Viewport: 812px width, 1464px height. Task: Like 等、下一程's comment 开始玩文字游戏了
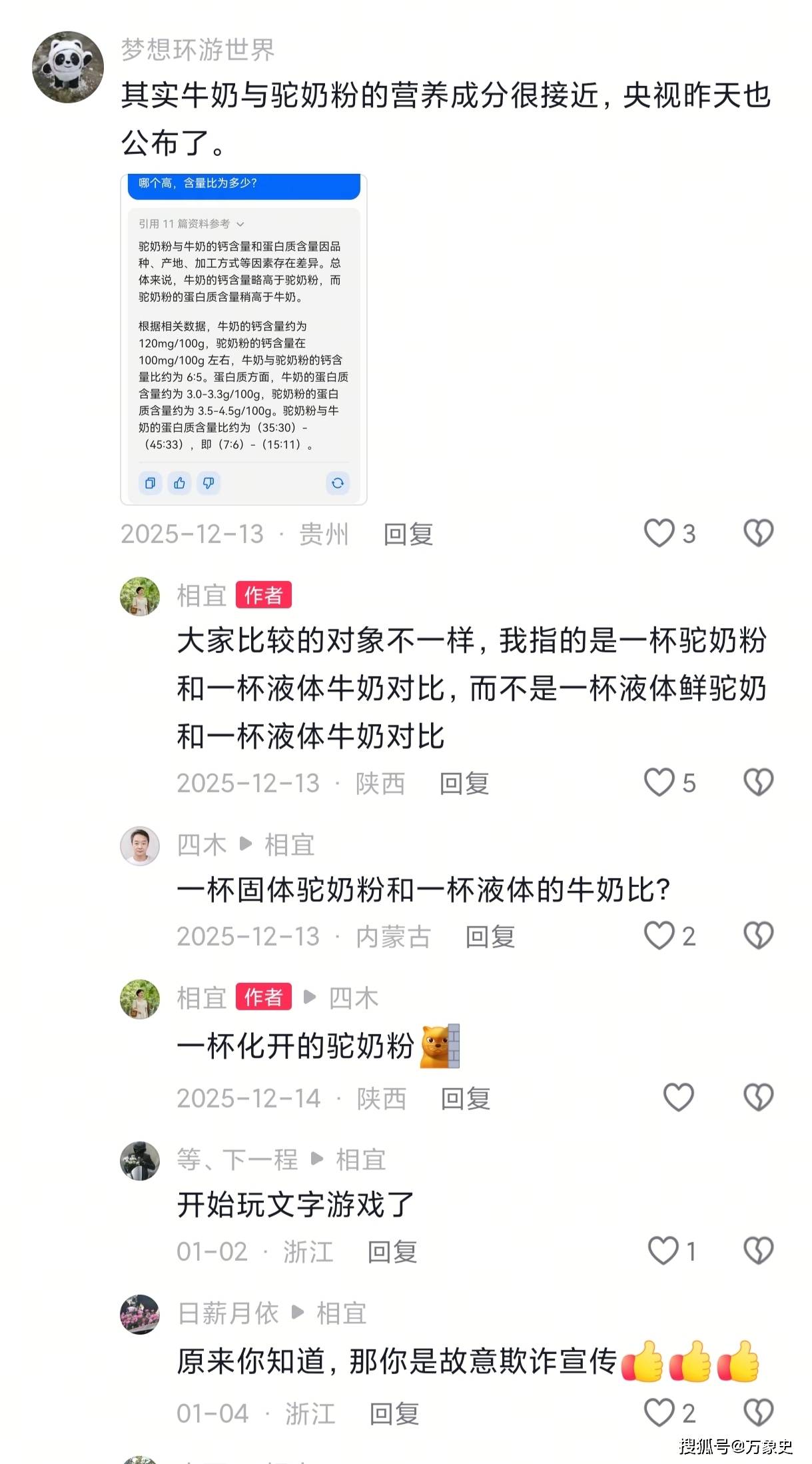[x=663, y=1251]
